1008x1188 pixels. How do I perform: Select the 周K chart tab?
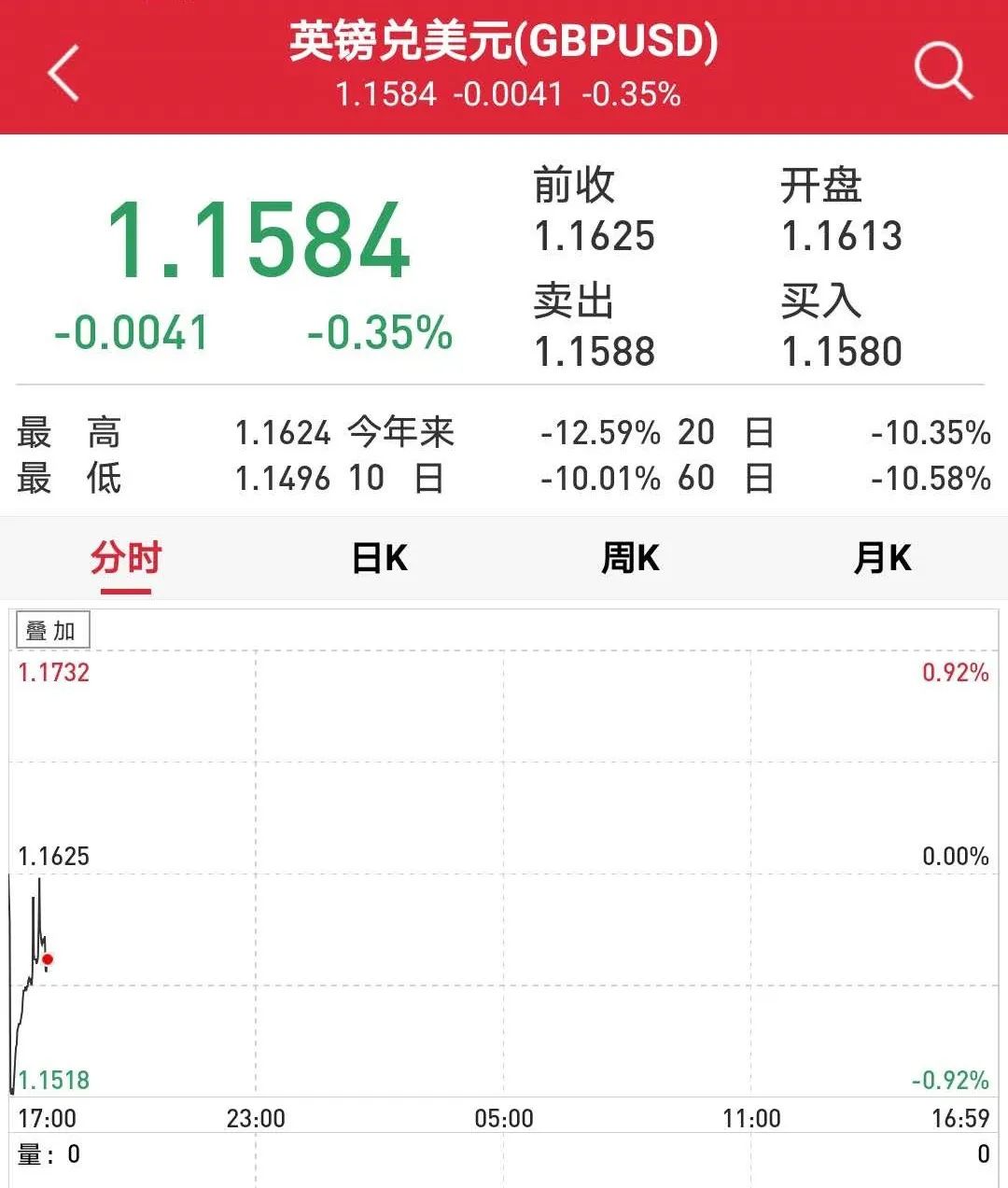[630, 558]
